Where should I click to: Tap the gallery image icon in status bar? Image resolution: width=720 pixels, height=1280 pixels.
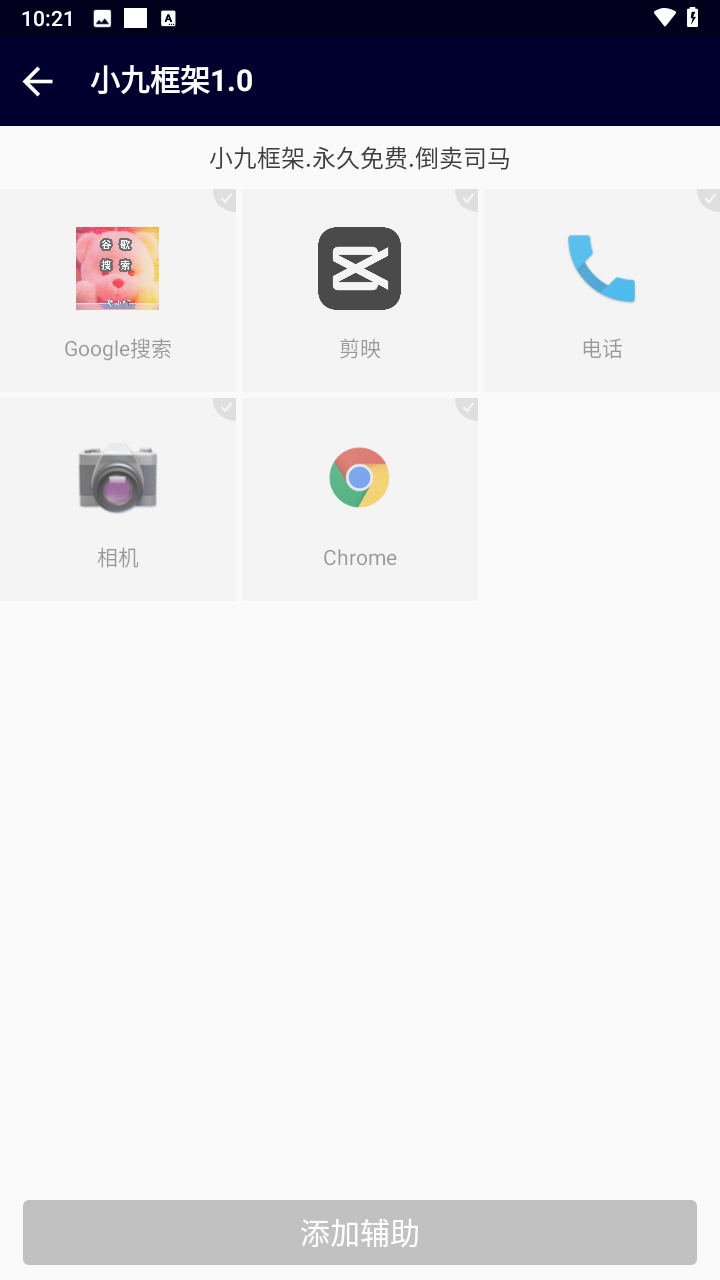click(x=101, y=17)
